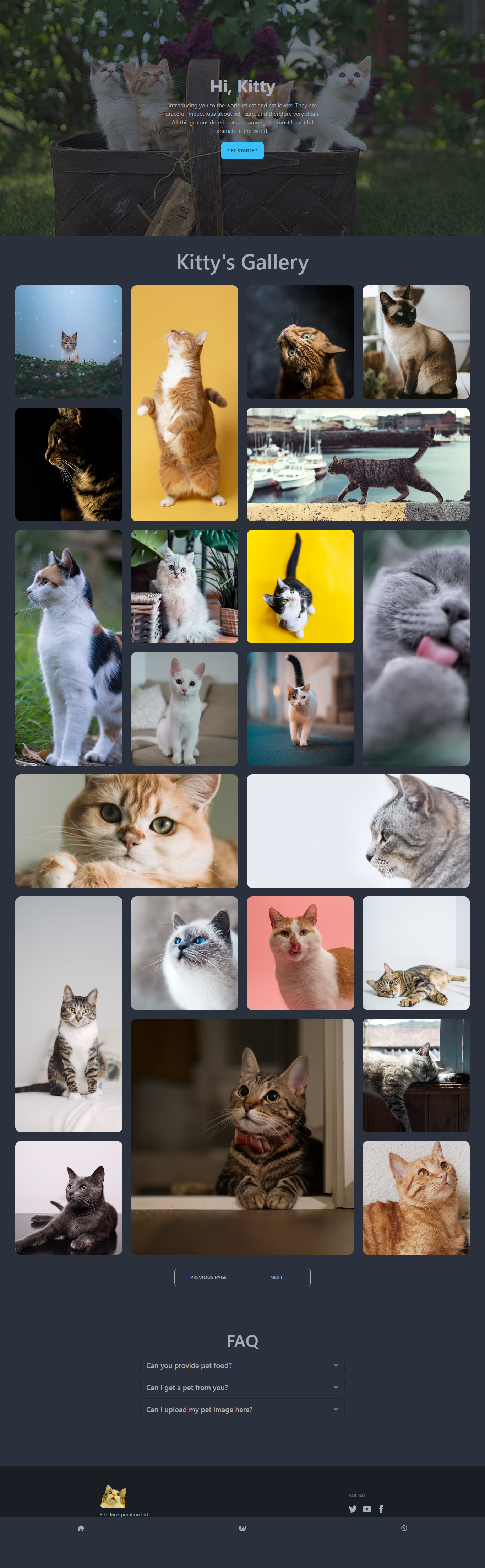Tap the Get Started button

242,150
